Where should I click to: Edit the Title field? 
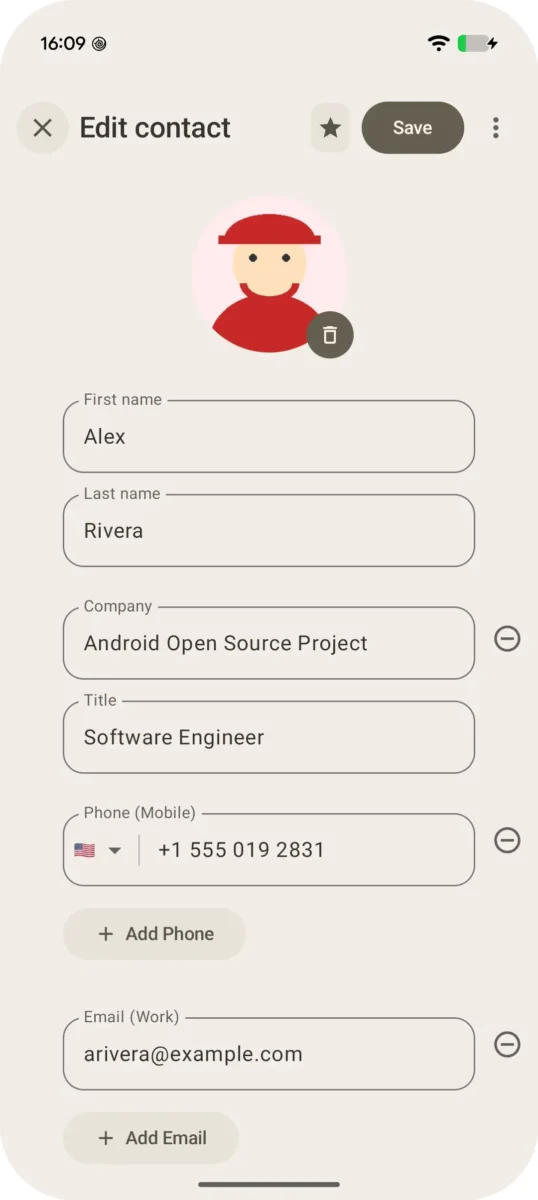coord(269,737)
